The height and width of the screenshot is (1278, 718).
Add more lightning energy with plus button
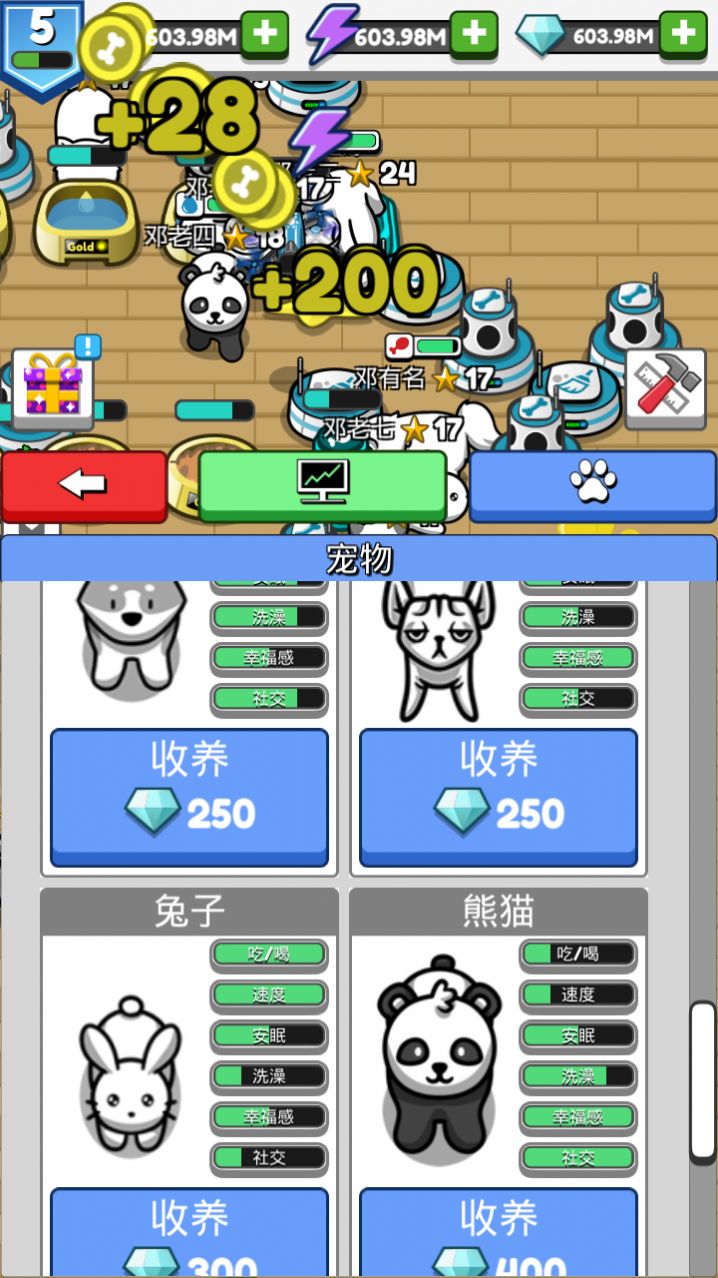[473, 35]
